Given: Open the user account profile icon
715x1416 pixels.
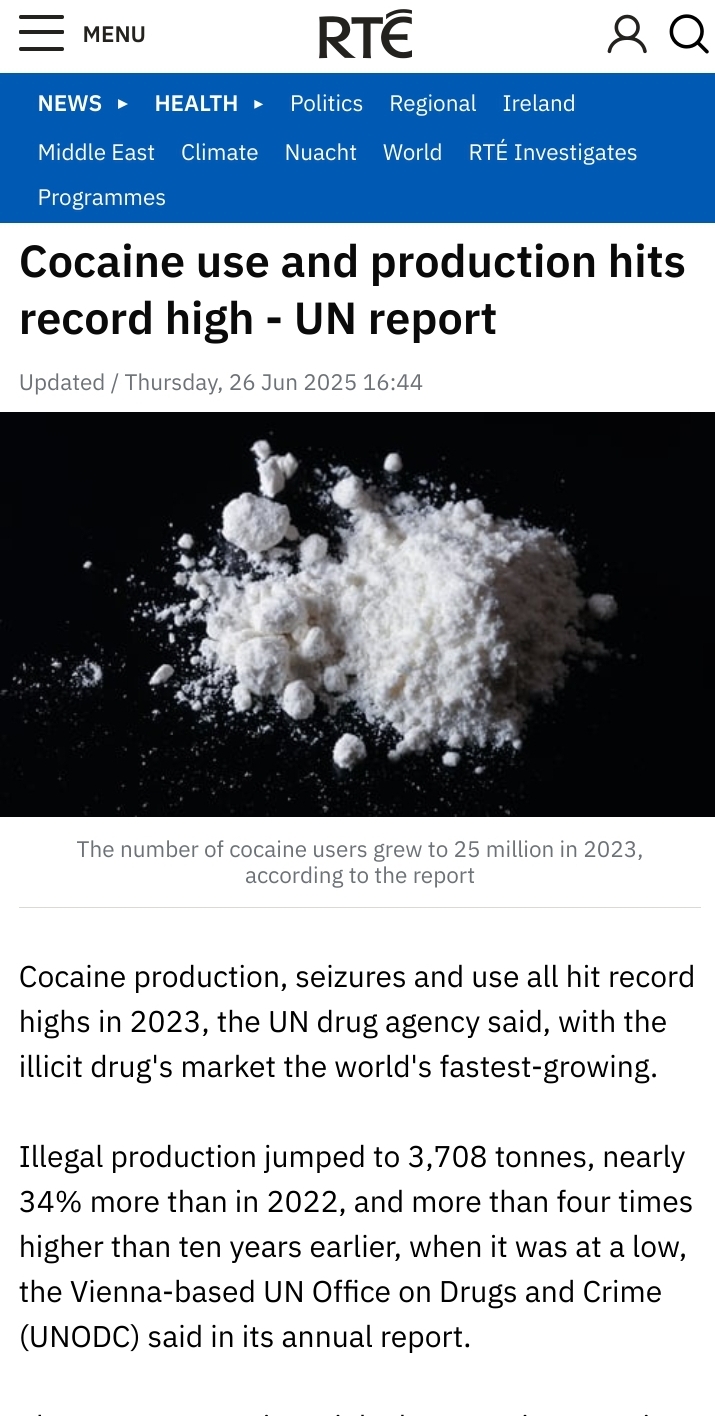Looking at the screenshot, I should coord(627,35).
